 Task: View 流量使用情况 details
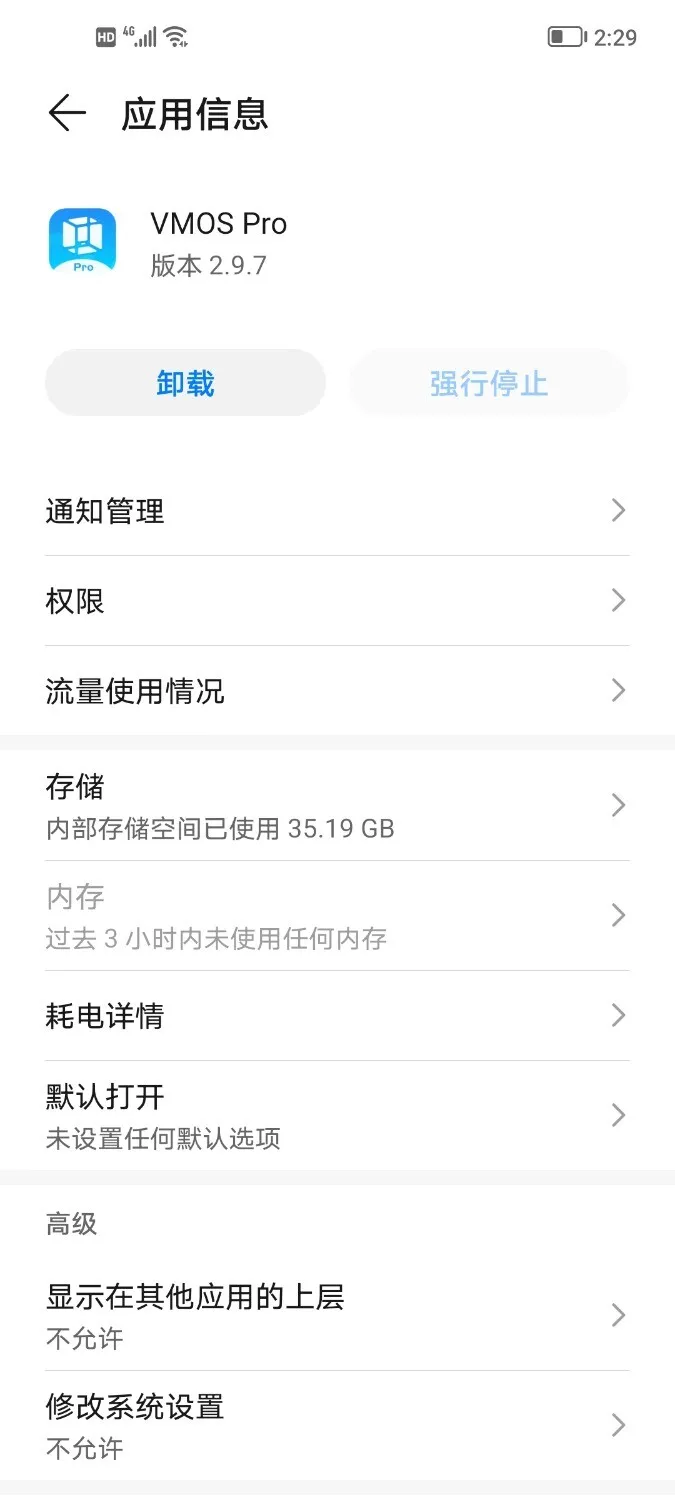pyautogui.click(x=337, y=691)
